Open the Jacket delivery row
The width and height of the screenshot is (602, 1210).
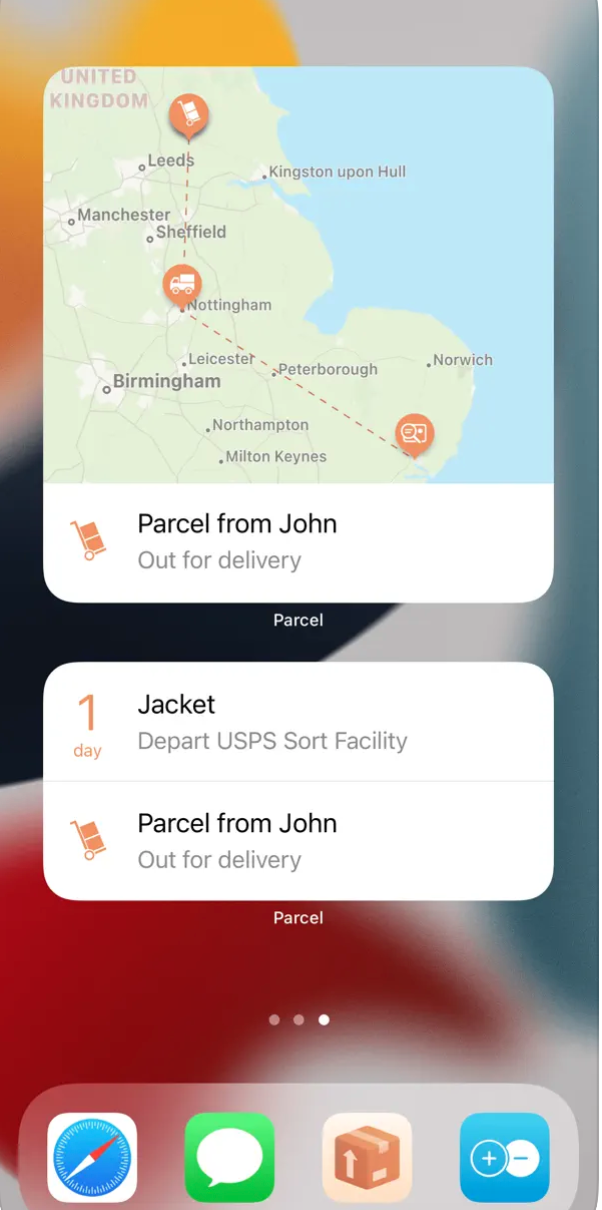(298, 722)
